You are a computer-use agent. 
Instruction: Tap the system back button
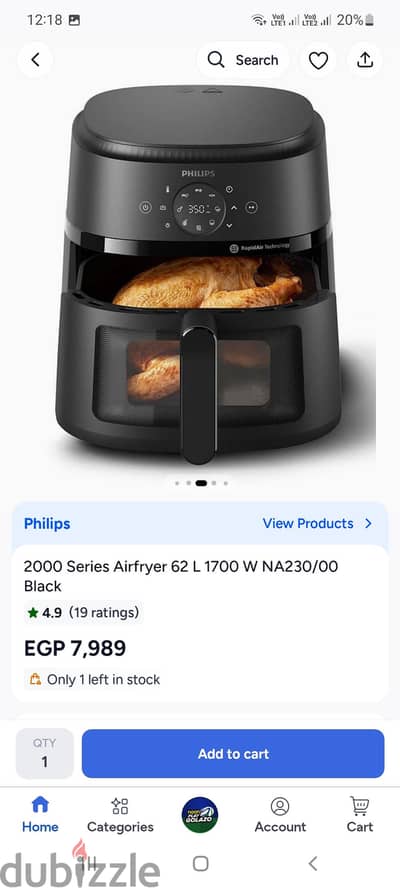tap(313, 864)
